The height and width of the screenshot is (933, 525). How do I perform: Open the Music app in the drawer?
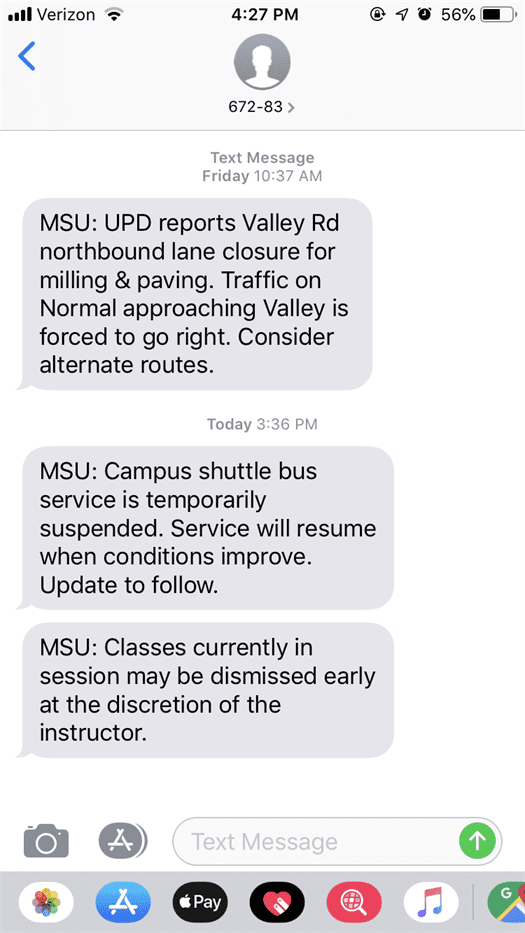pyautogui.click(x=432, y=902)
